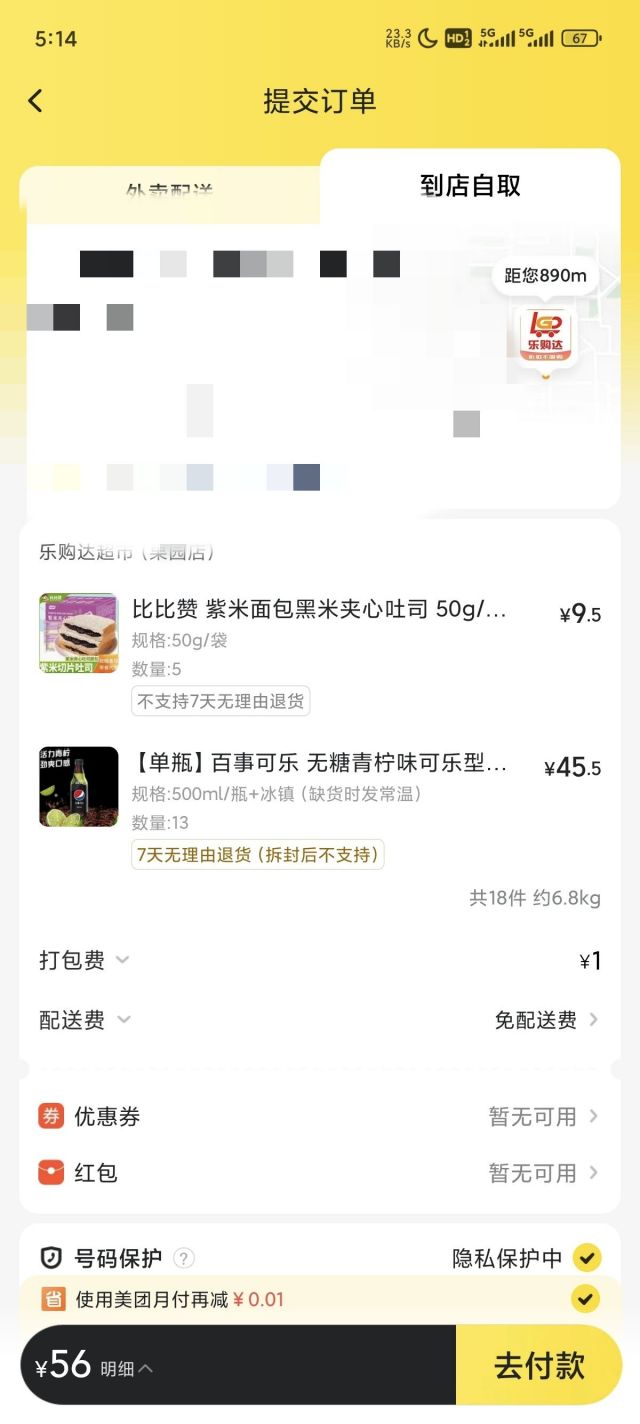Image resolution: width=640 pixels, height=1424 pixels.
Task: Go back from the order submission page
Action: pyautogui.click(x=36, y=101)
